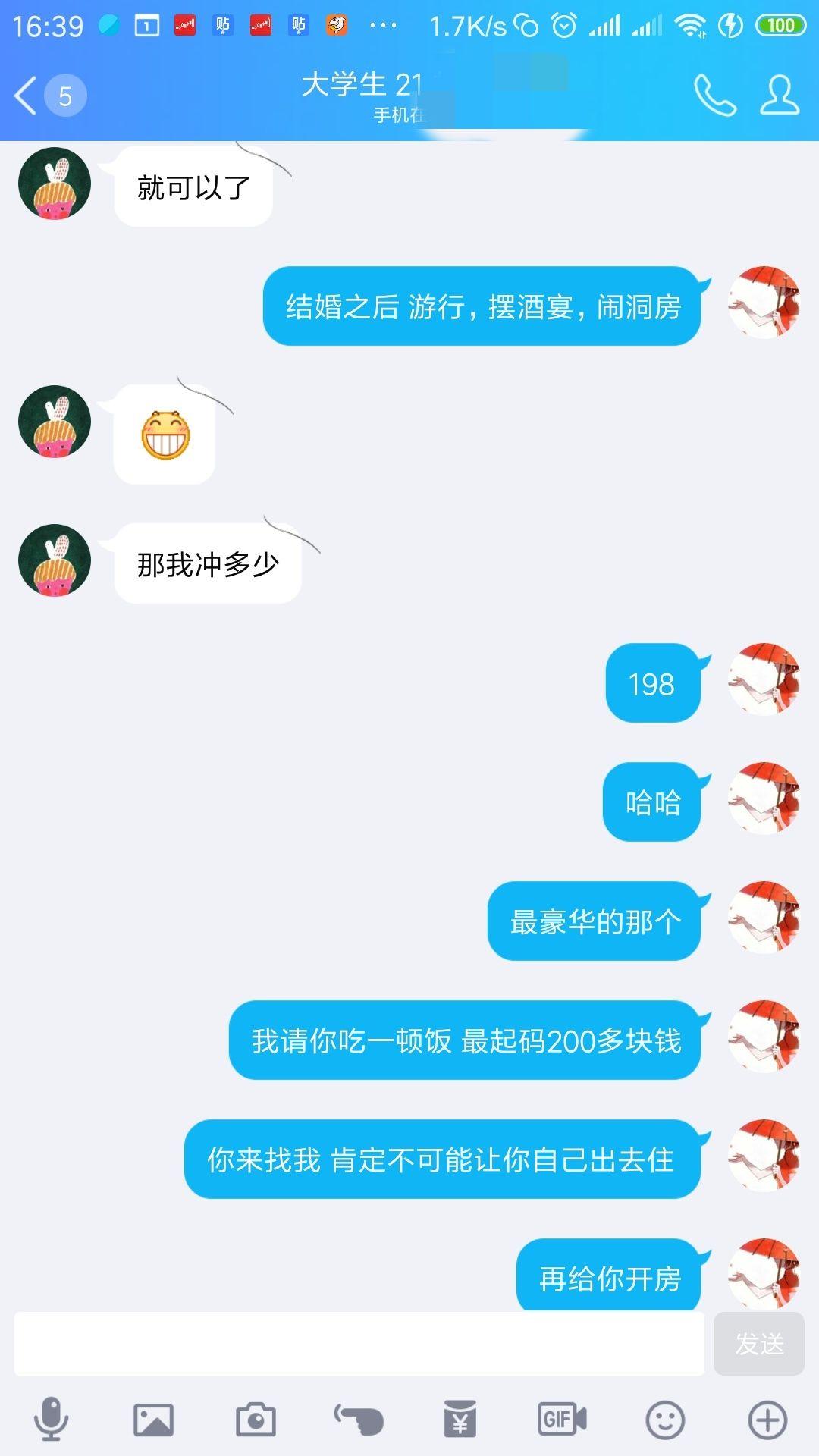Open the photo gallery picker
Screen dimensions: 819x1456
coord(153,1419)
